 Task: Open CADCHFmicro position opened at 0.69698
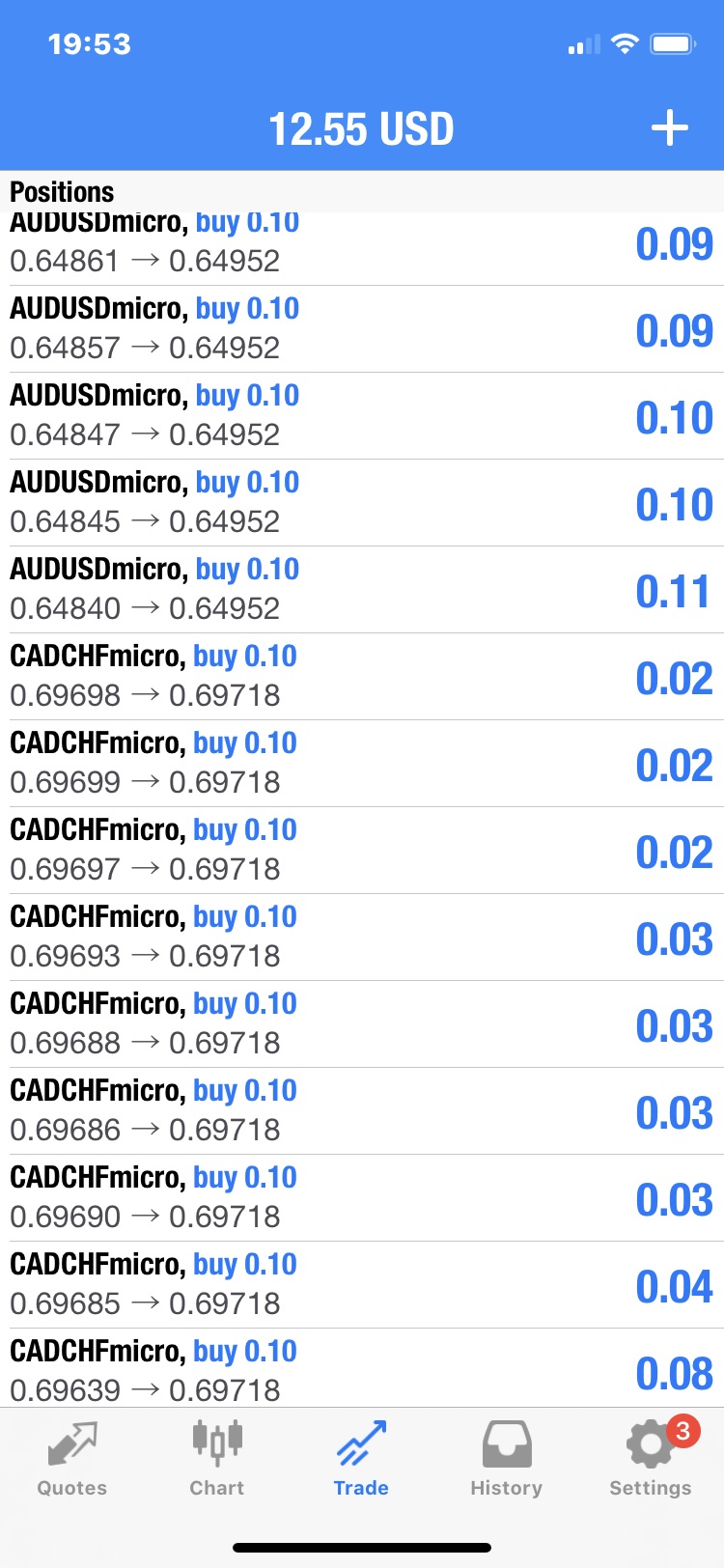(x=362, y=677)
